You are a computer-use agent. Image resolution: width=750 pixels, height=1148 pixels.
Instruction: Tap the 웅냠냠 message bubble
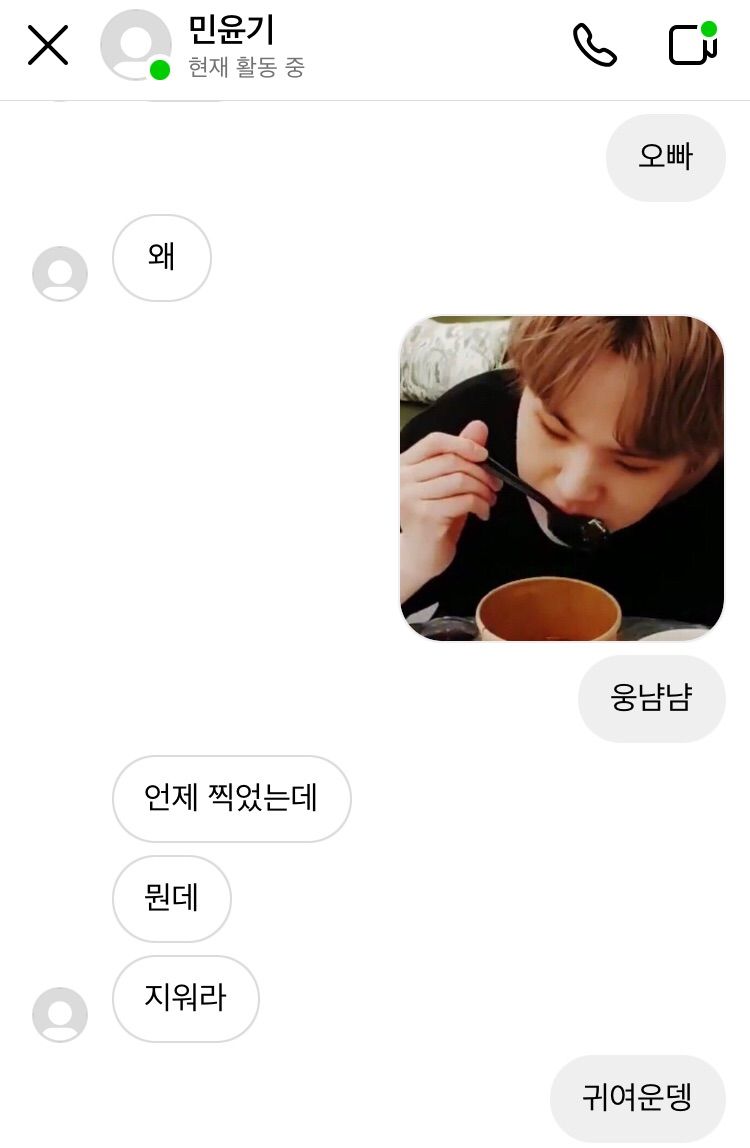click(x=651, y=699)
